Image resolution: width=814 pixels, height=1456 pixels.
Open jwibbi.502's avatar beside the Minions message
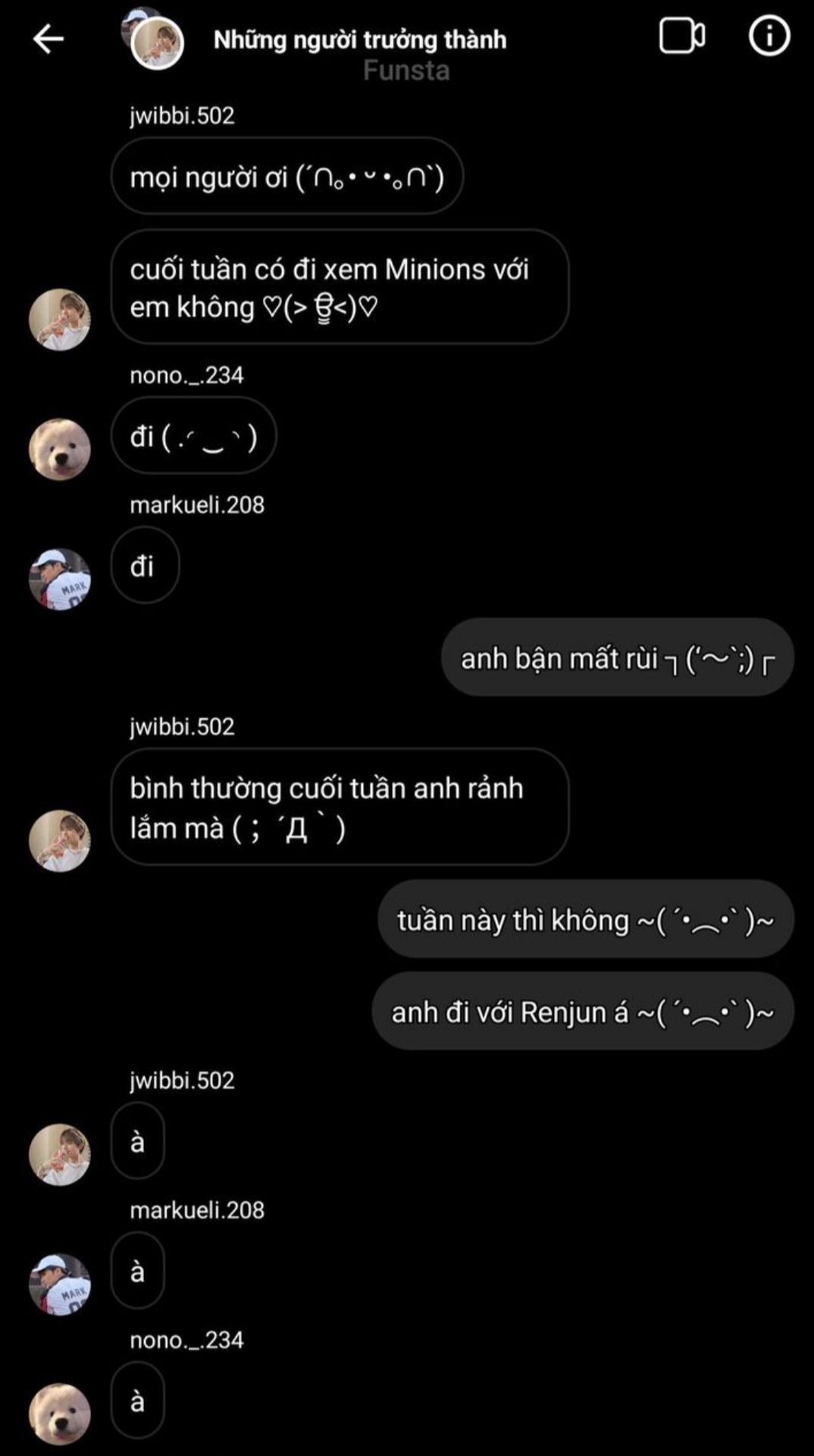(x=59, y=319)
